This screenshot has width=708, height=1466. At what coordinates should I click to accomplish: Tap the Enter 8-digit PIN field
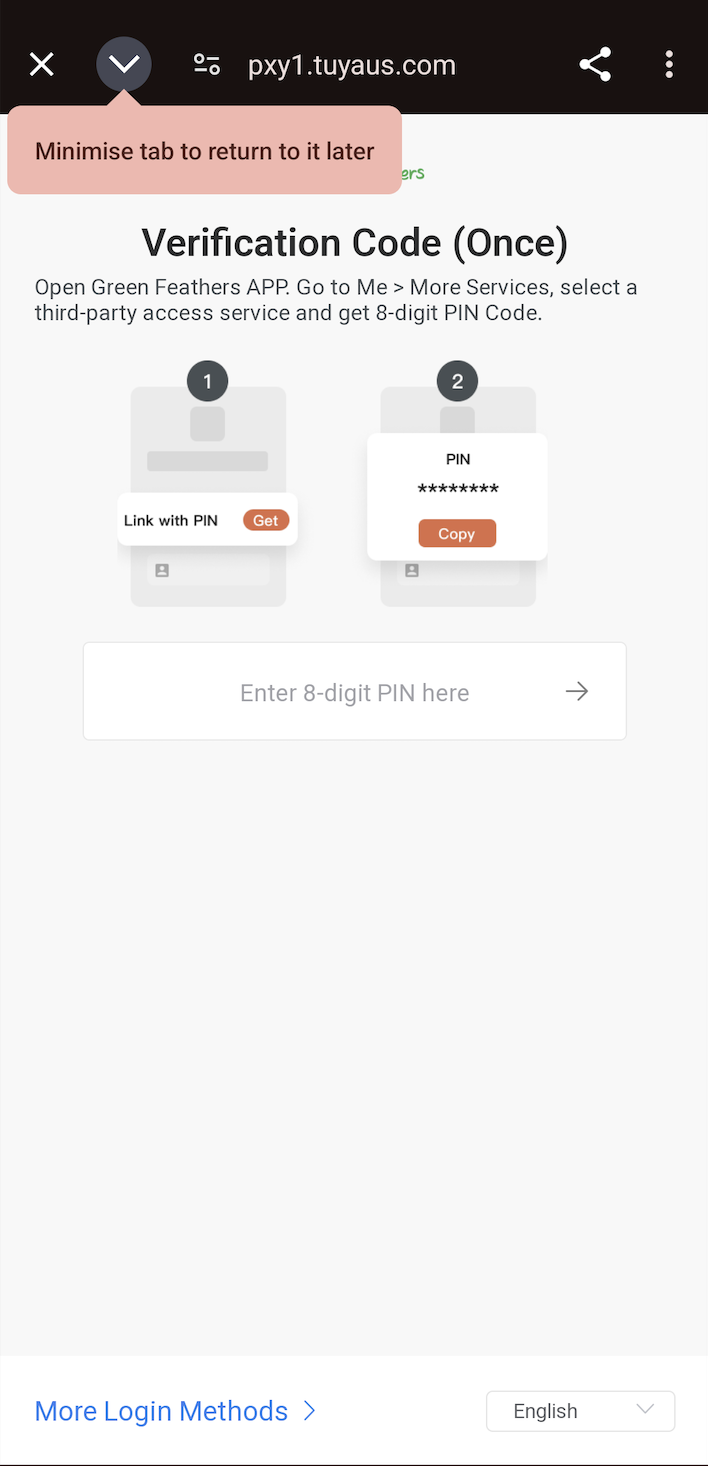pyautogui.click(x=355, y=692)
